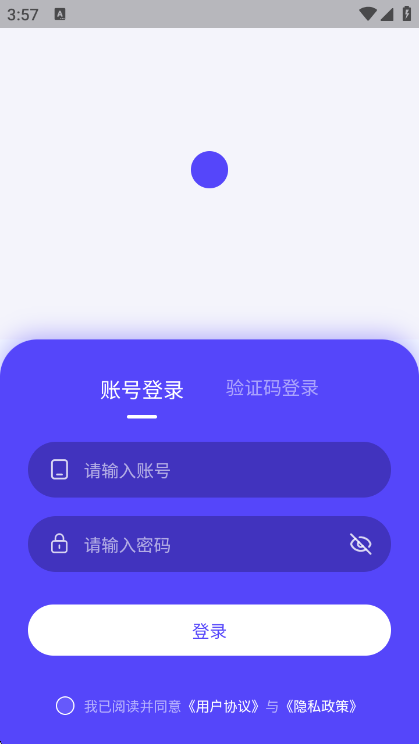The height and width of the screenshot is (744, 419).
Task: Tap the 登录 login button
Action: coord(209,630)
